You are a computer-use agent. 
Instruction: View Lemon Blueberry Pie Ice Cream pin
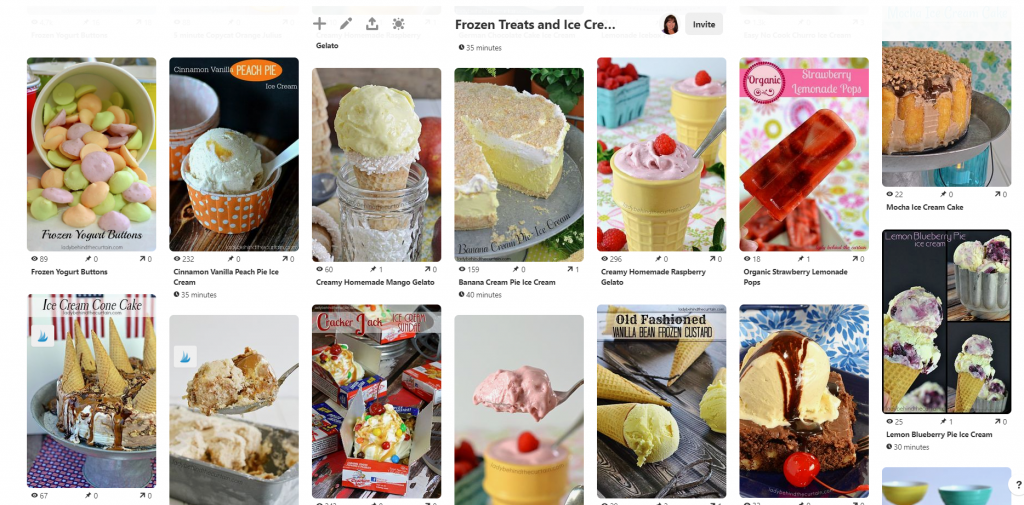pyautogui.click(x=946, y=322)
